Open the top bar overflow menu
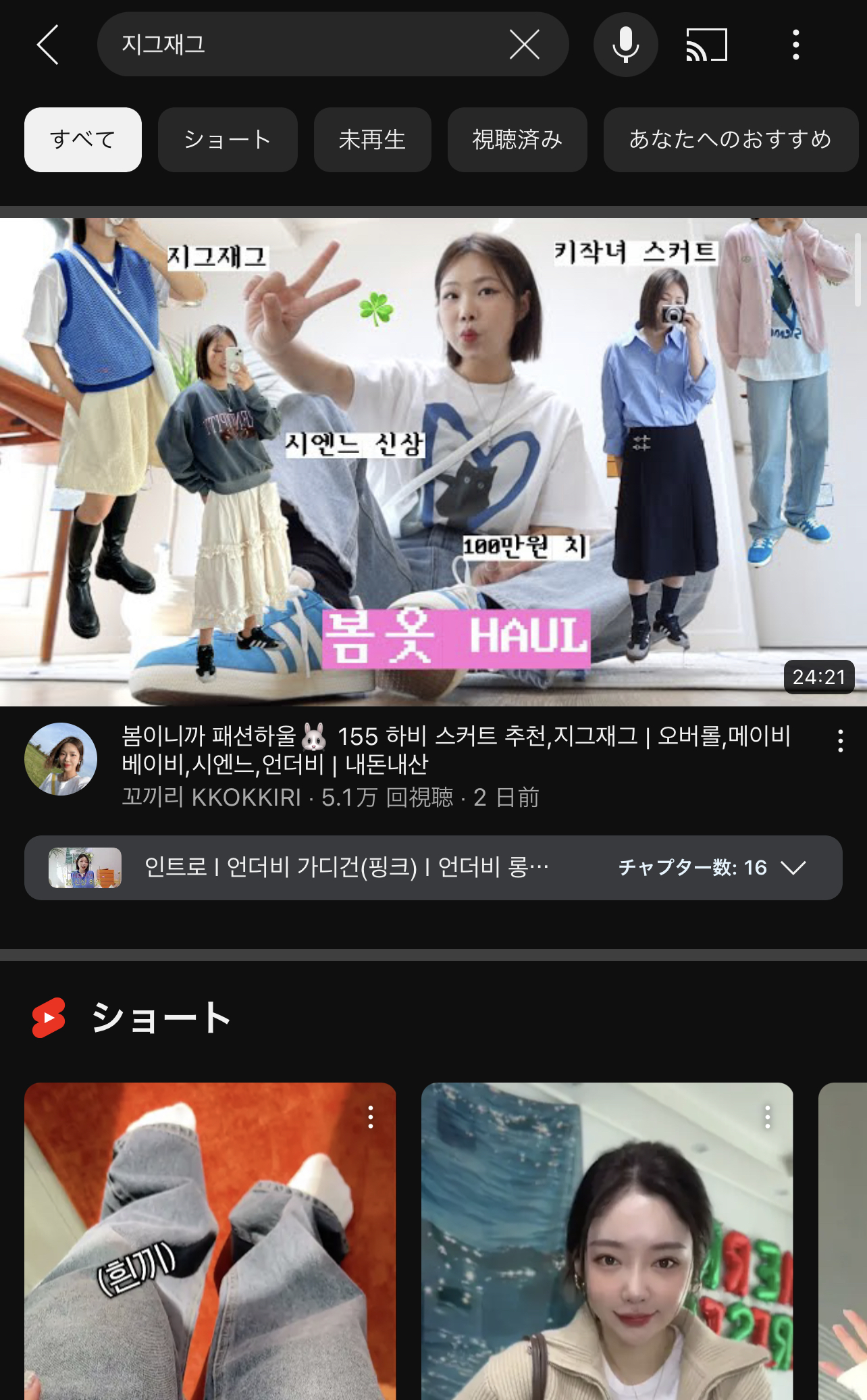This screenshot has height=1400, width=867. point(796,45)
